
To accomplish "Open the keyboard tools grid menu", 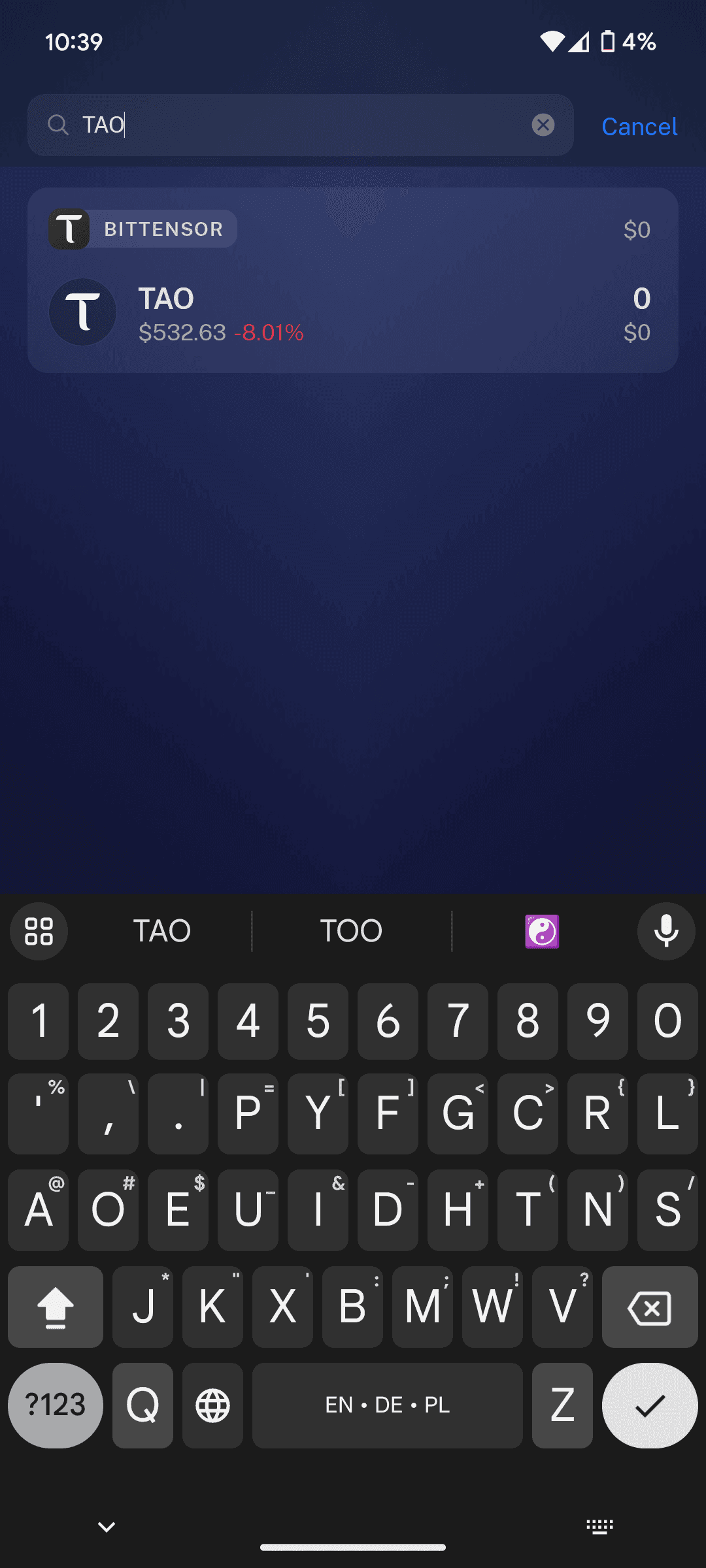I will [x=39, y=931].
